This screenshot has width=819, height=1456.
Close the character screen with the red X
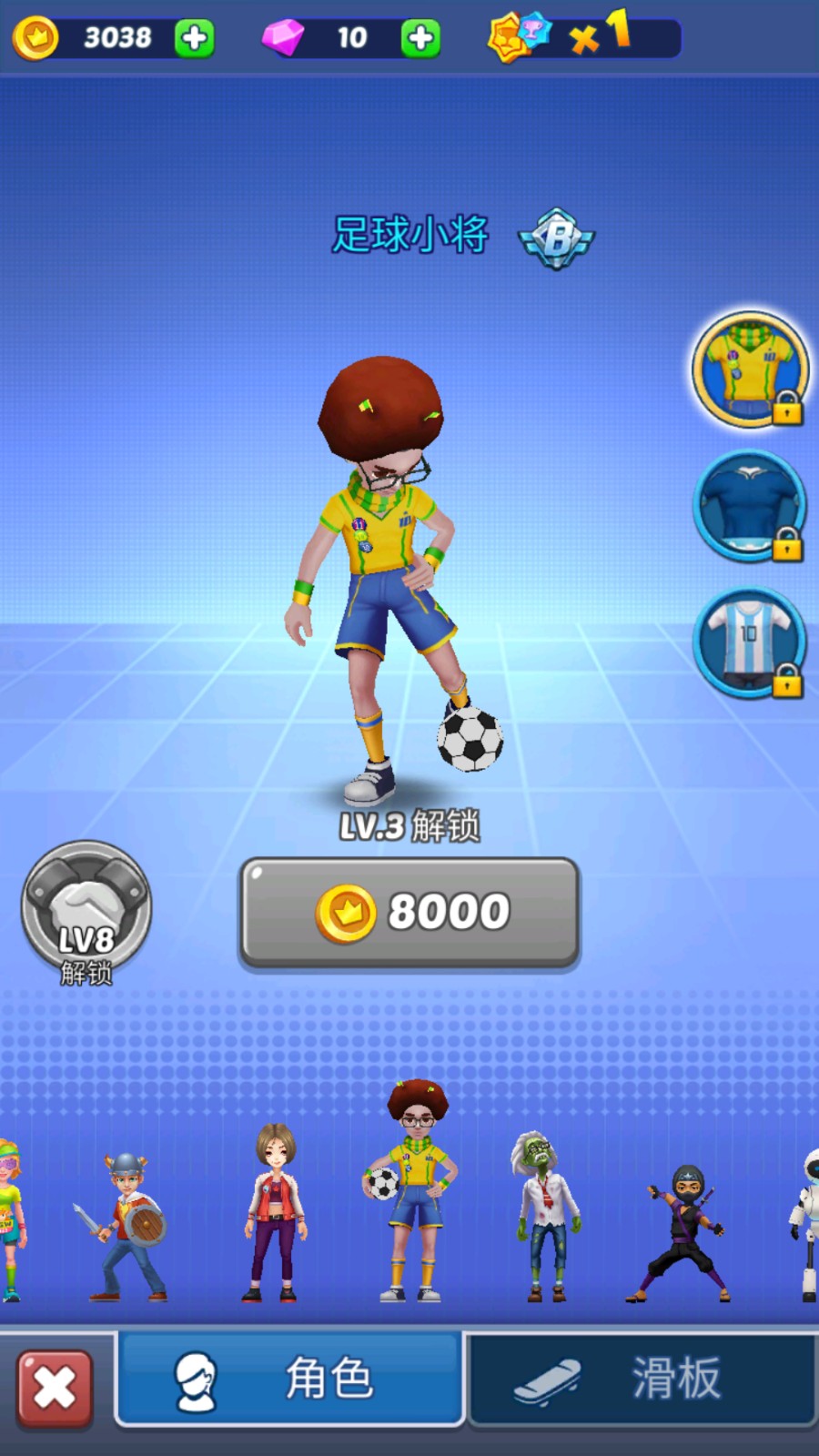(x=55, y=1389)
